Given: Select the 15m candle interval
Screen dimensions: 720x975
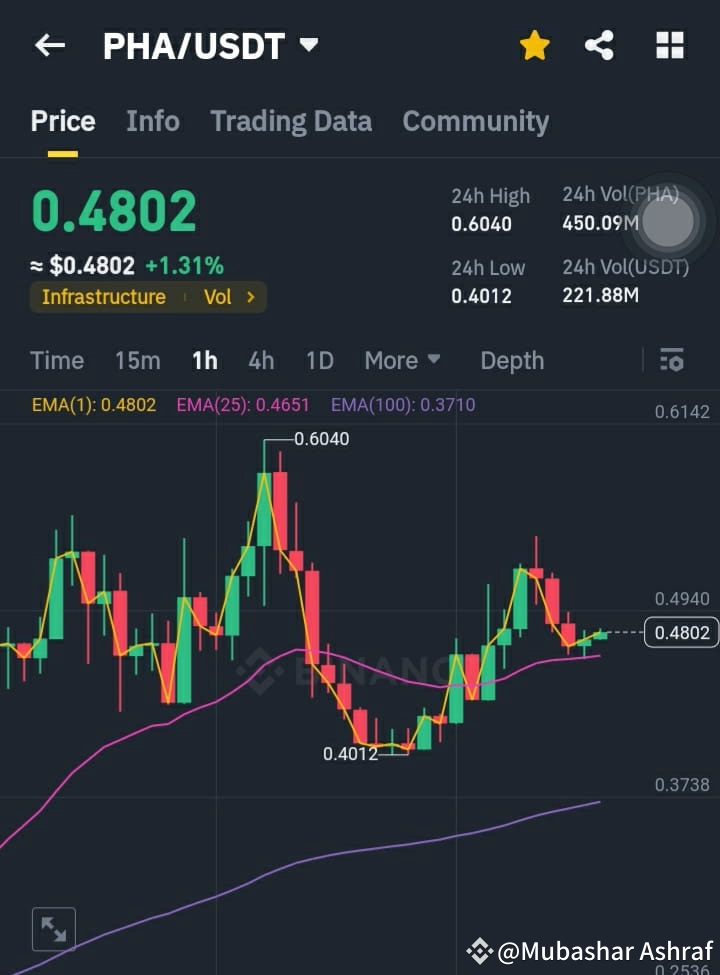Looking at the screenshot, I should click(x=137, y=360).
